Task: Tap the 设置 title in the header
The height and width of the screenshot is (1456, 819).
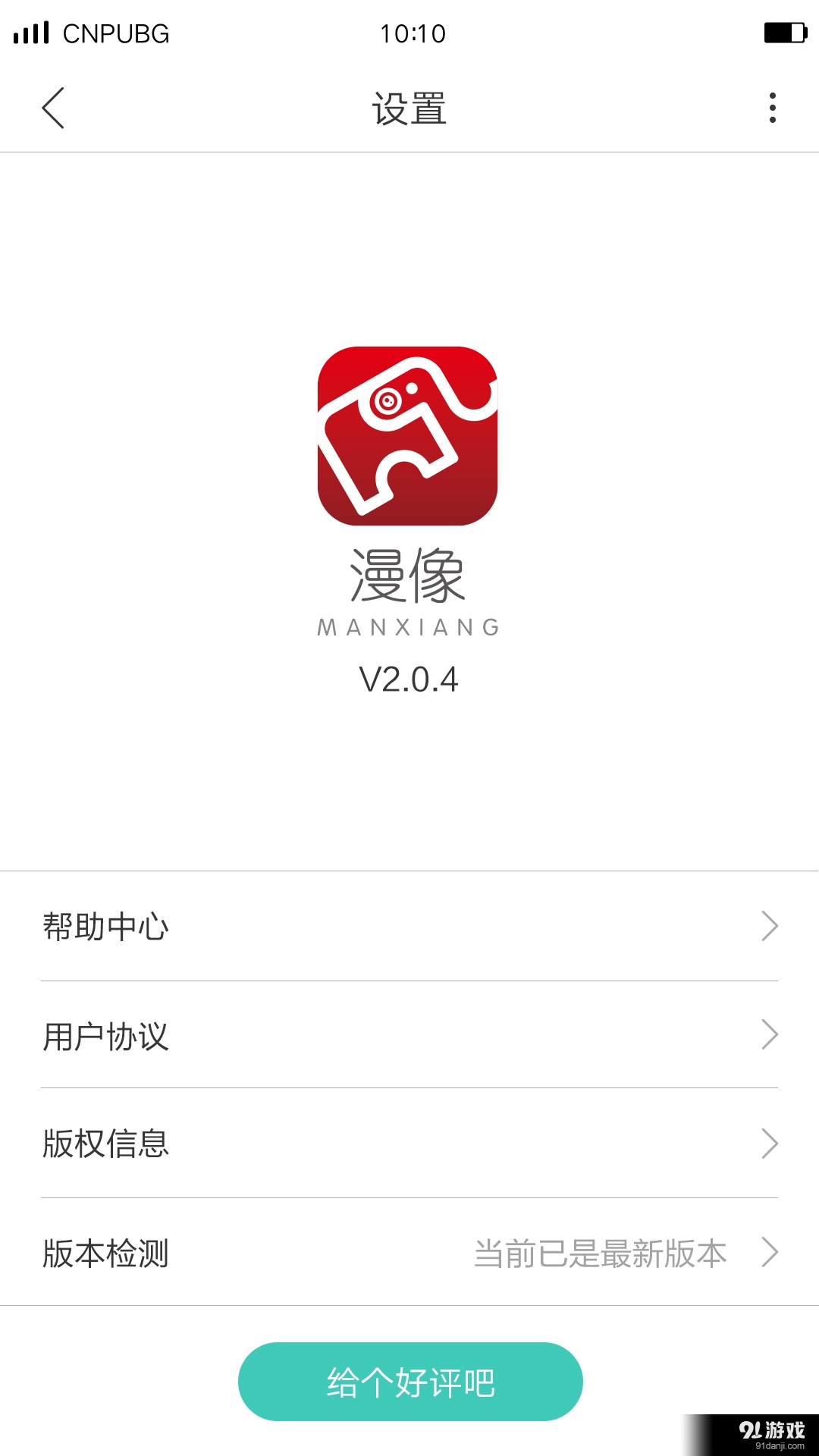Action: (x=409, y=108)
